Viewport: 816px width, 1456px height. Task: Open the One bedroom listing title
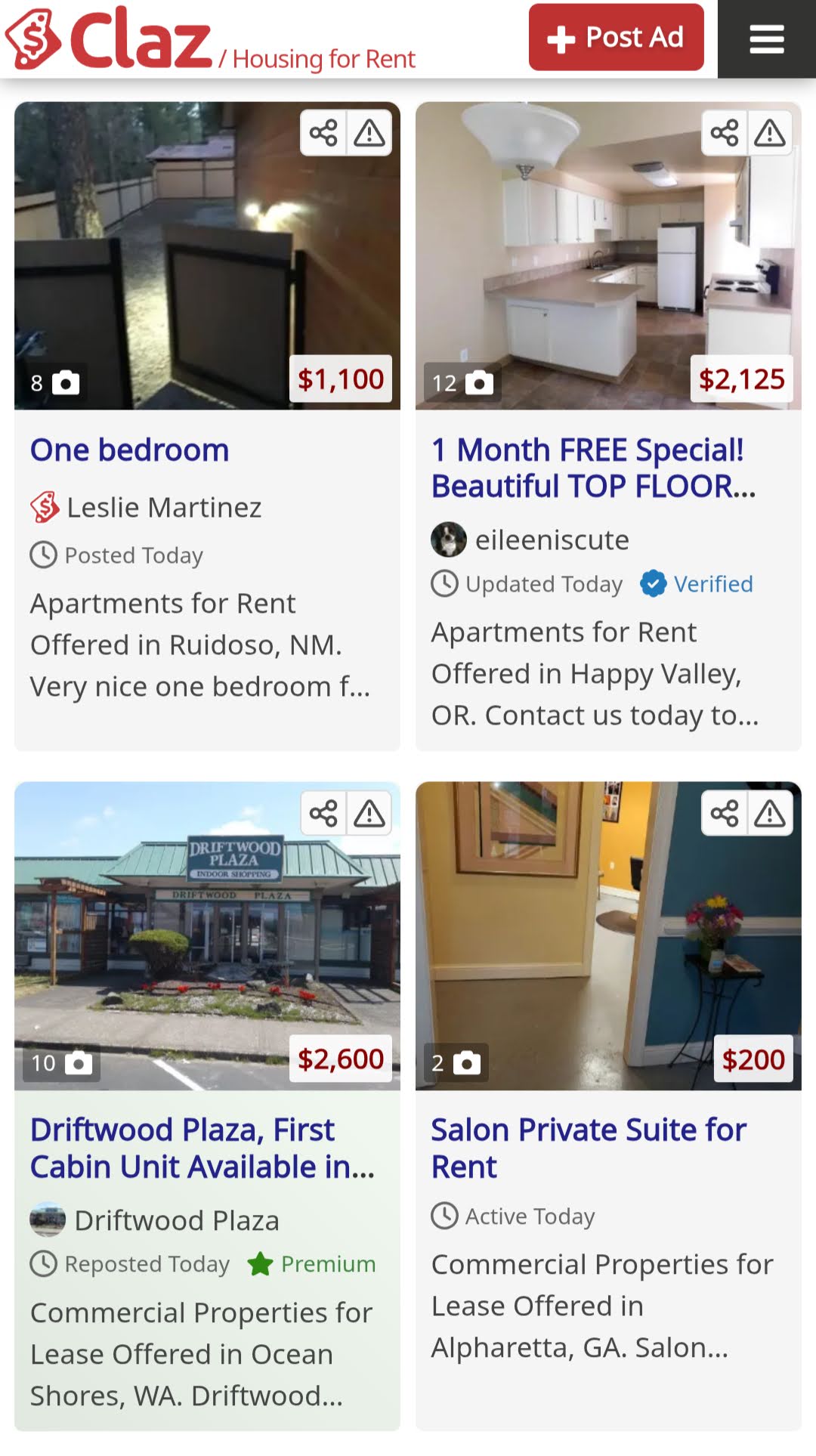pyautogui.click(x=129, y=450)
